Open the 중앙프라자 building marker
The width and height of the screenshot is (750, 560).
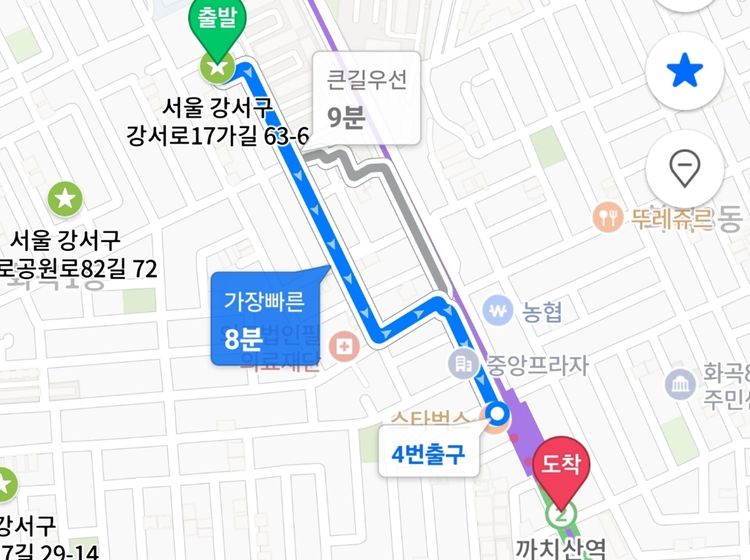(x=463, y=362)
